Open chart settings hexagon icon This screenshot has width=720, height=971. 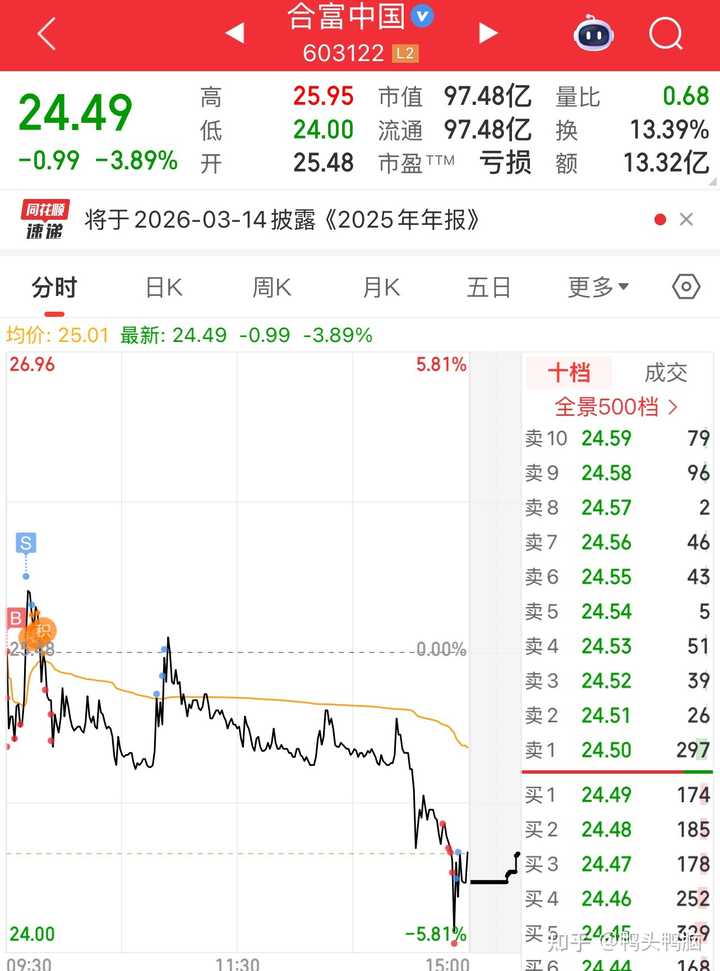[686, 288]
